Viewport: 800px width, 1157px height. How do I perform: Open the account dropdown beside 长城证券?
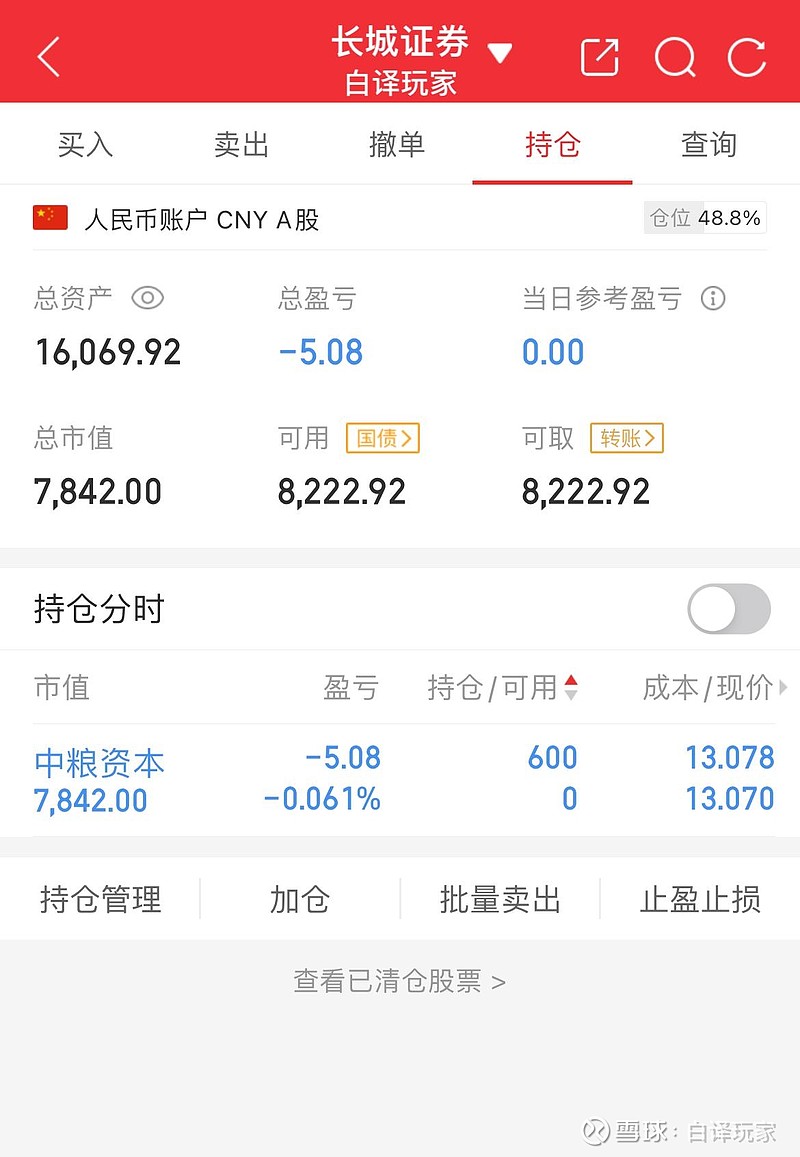point(501,49)
